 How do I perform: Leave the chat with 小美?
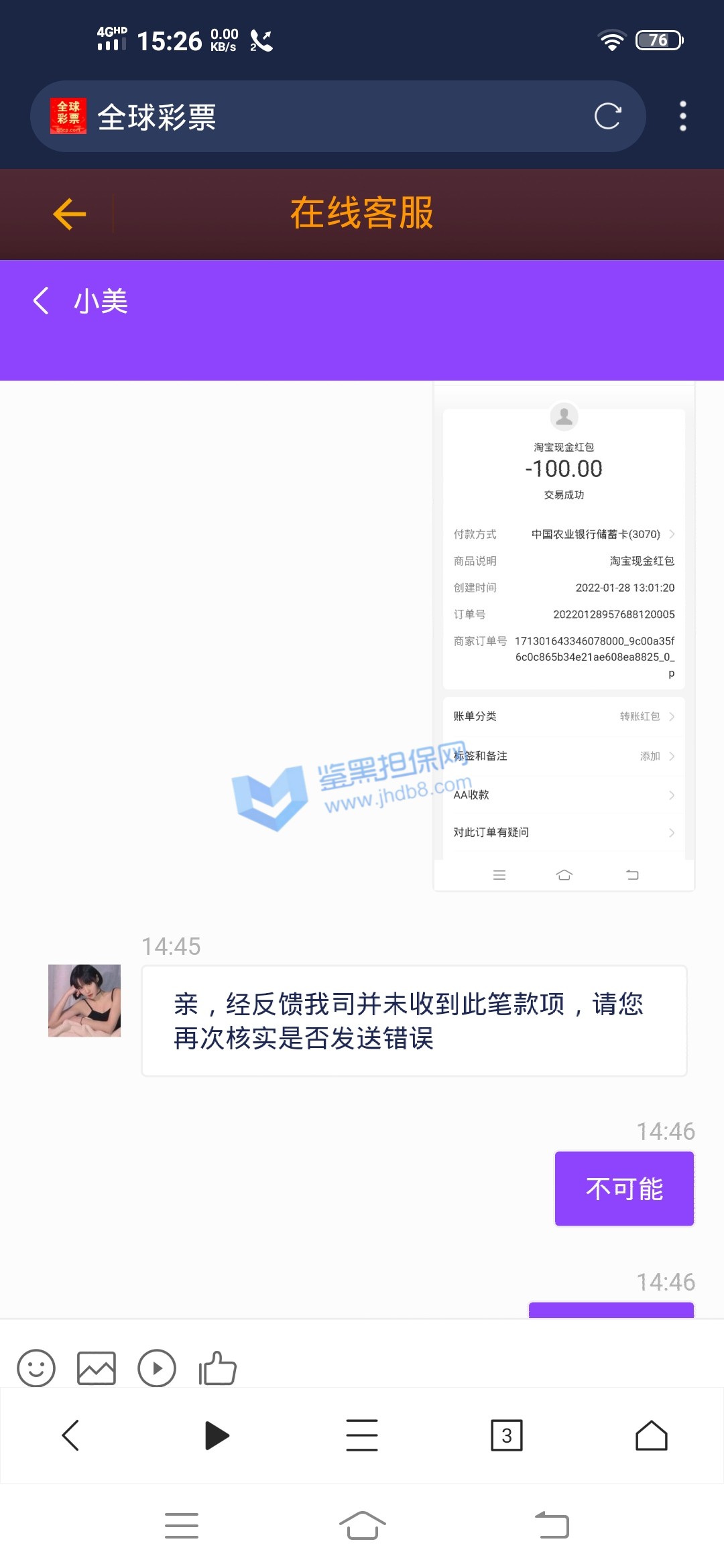(x=42, y=301)
